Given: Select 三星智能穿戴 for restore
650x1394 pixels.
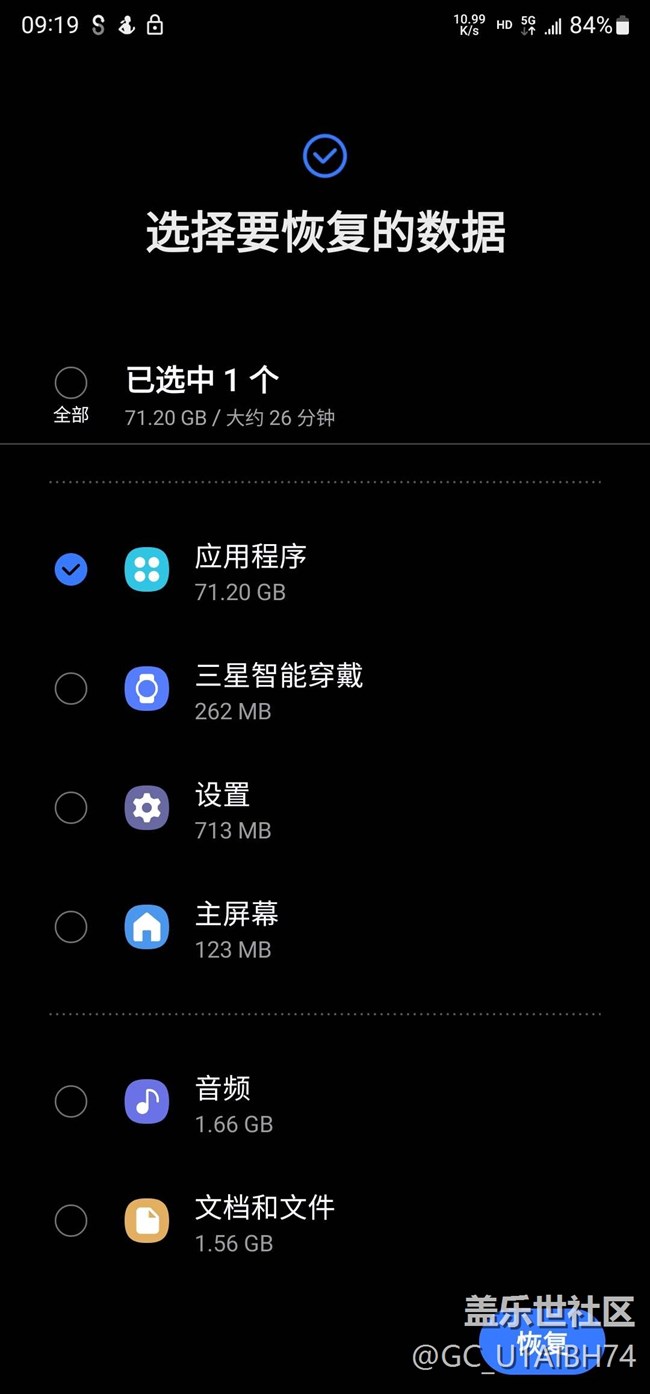Looking at the screenshot, I should point(71,689).
